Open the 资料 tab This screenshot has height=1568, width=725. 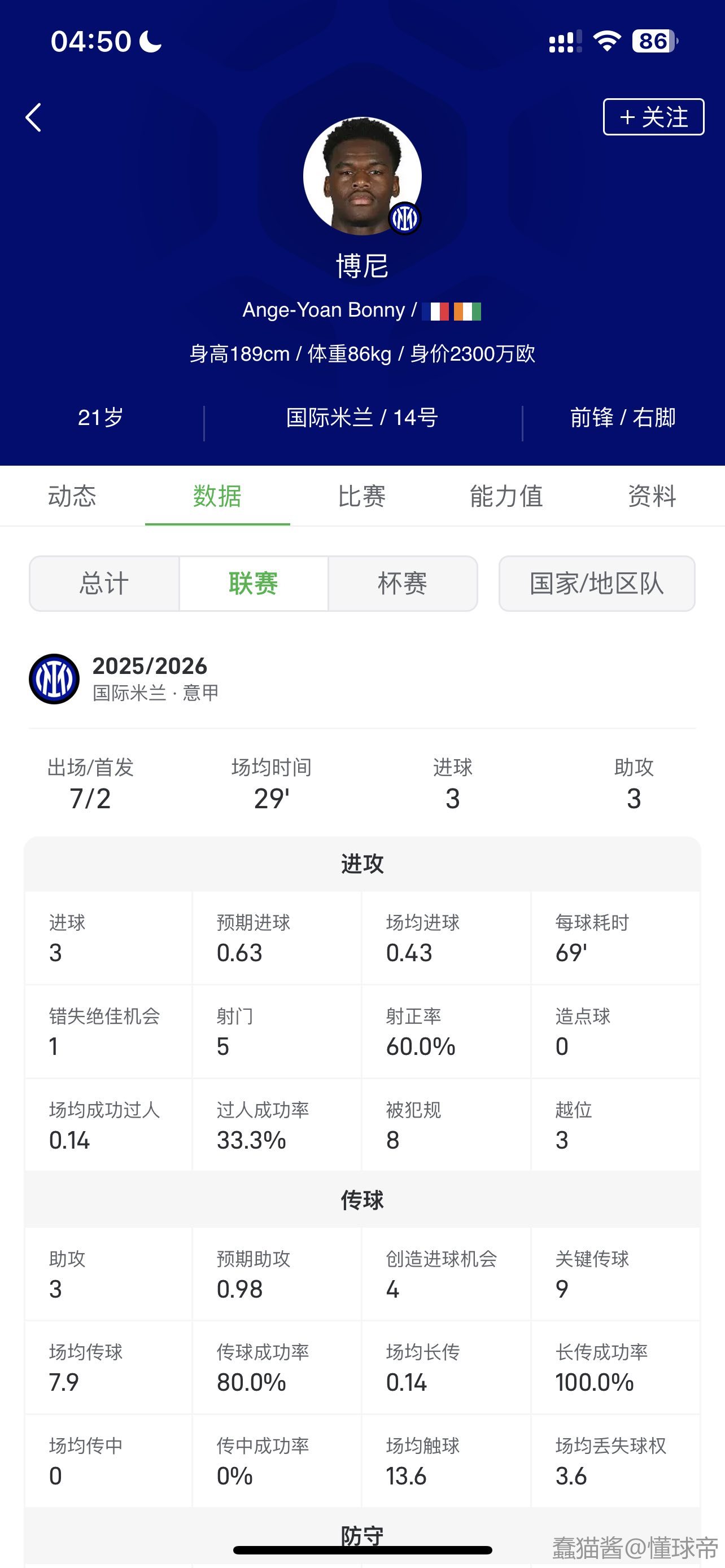(x=652, y=496)
